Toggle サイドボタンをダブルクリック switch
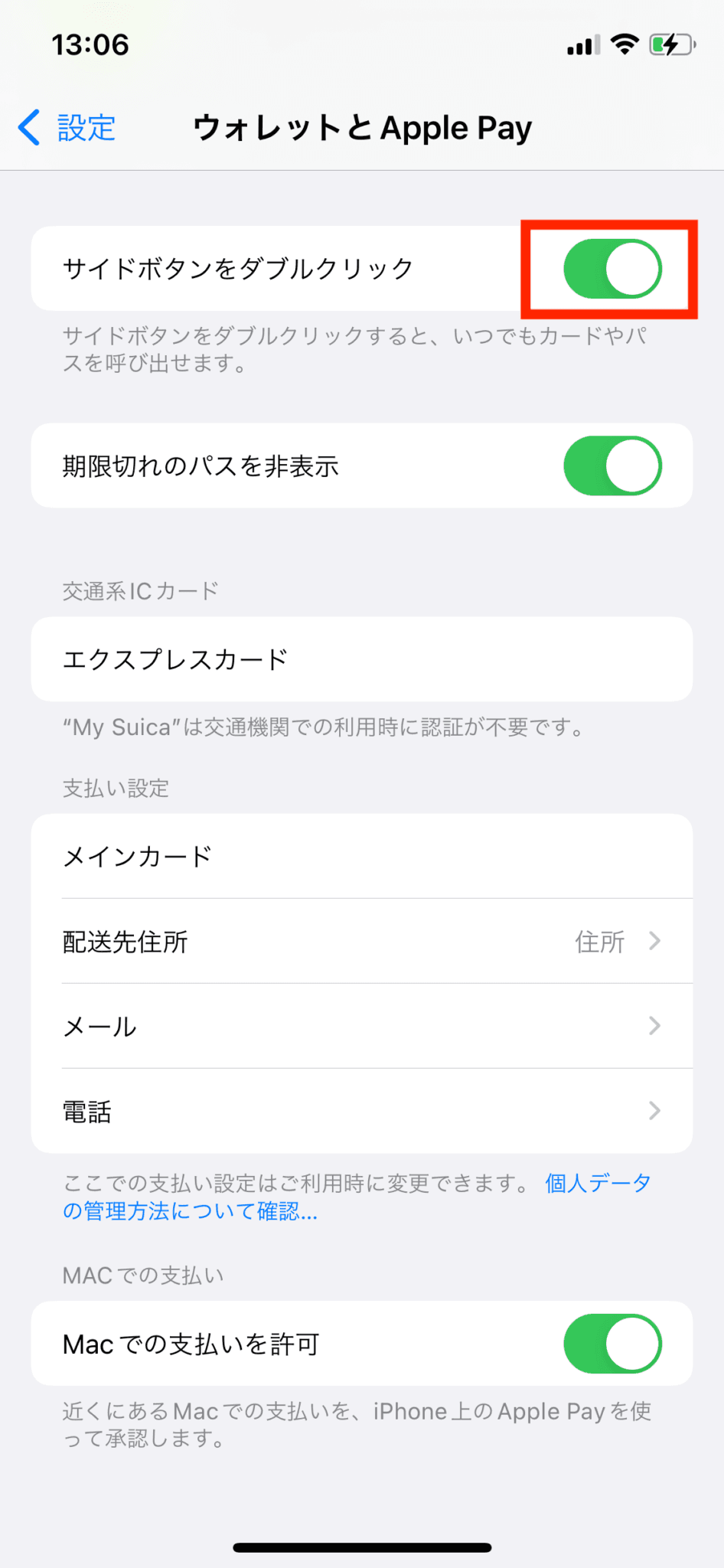The image size is (724, 1568). coord(612,269)
